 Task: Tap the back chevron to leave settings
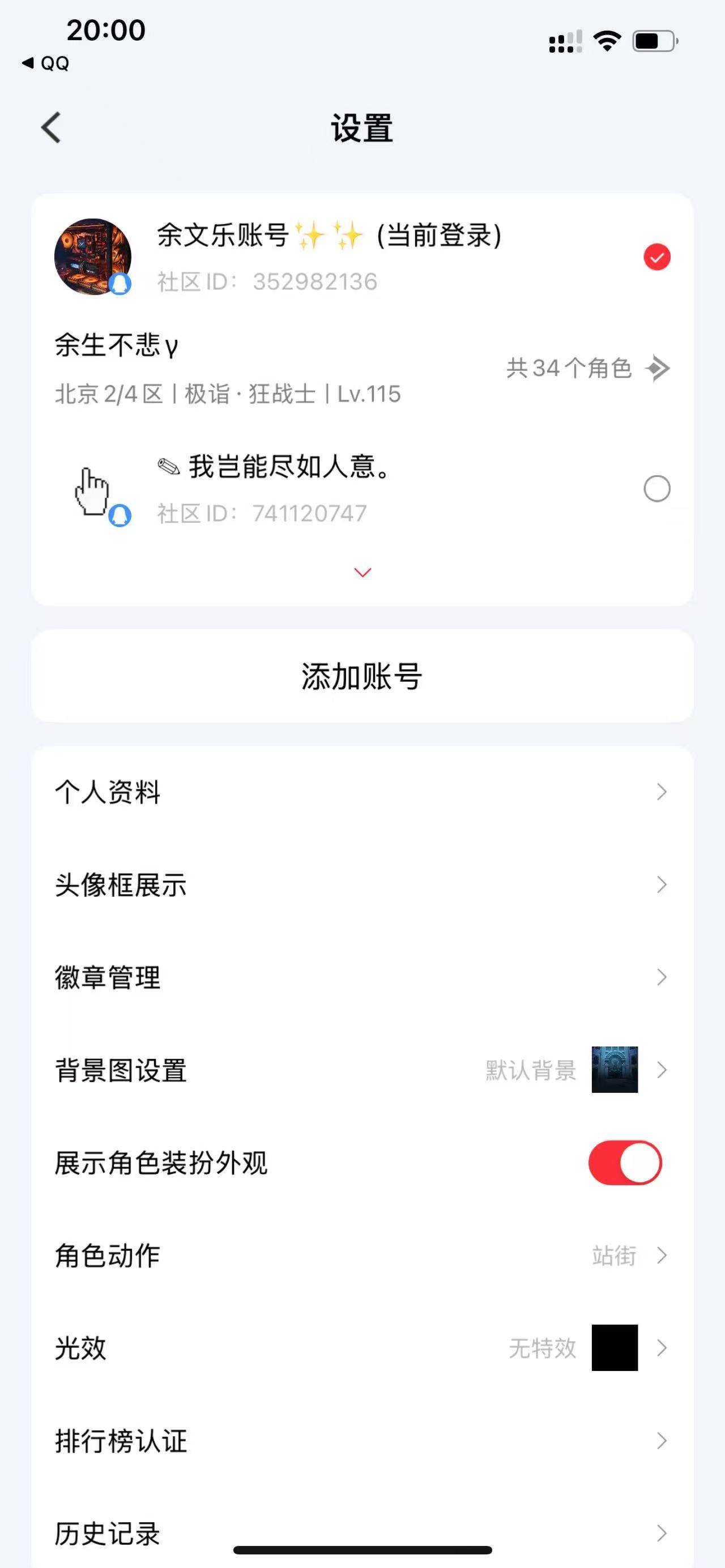click(50, 128)
